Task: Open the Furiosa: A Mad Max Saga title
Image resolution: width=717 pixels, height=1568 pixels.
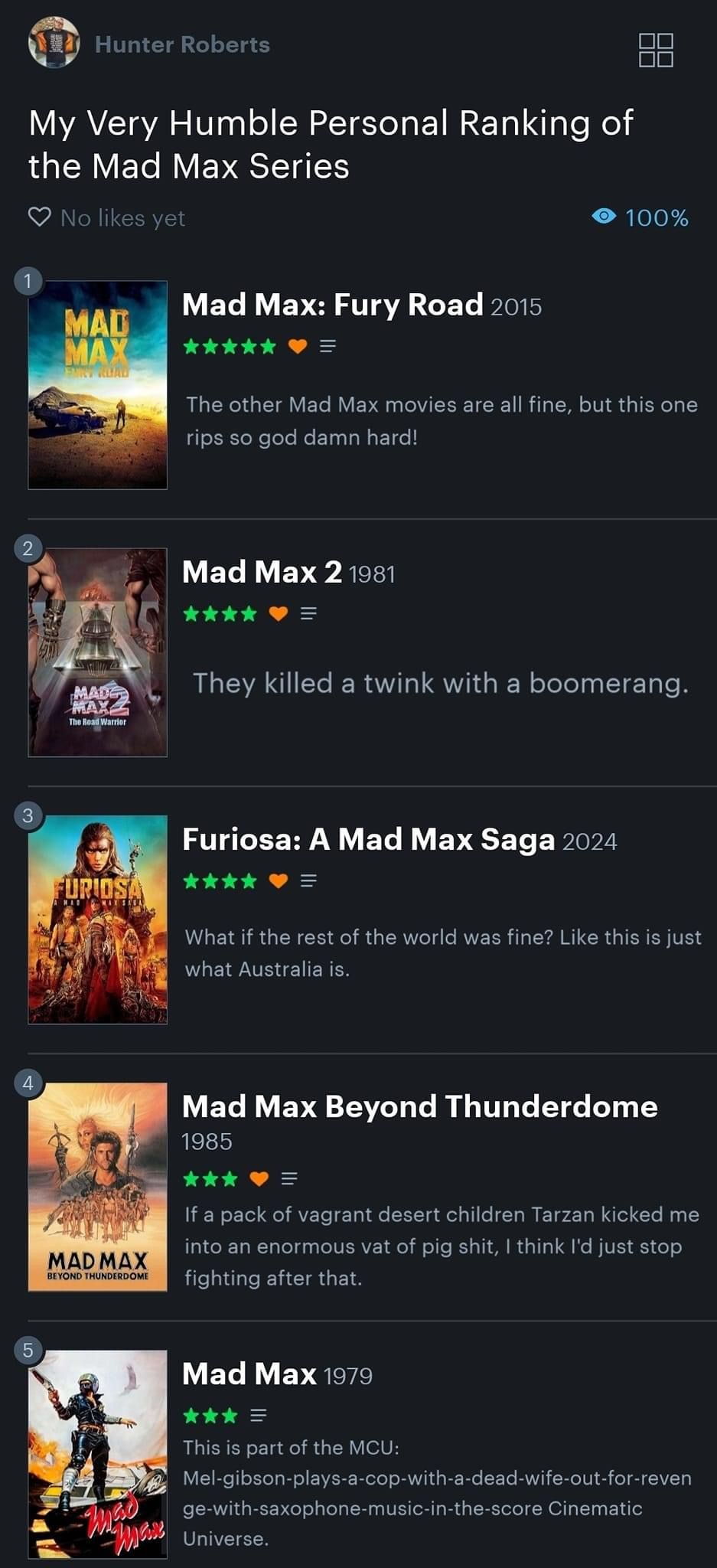Action: click(368, 839)
